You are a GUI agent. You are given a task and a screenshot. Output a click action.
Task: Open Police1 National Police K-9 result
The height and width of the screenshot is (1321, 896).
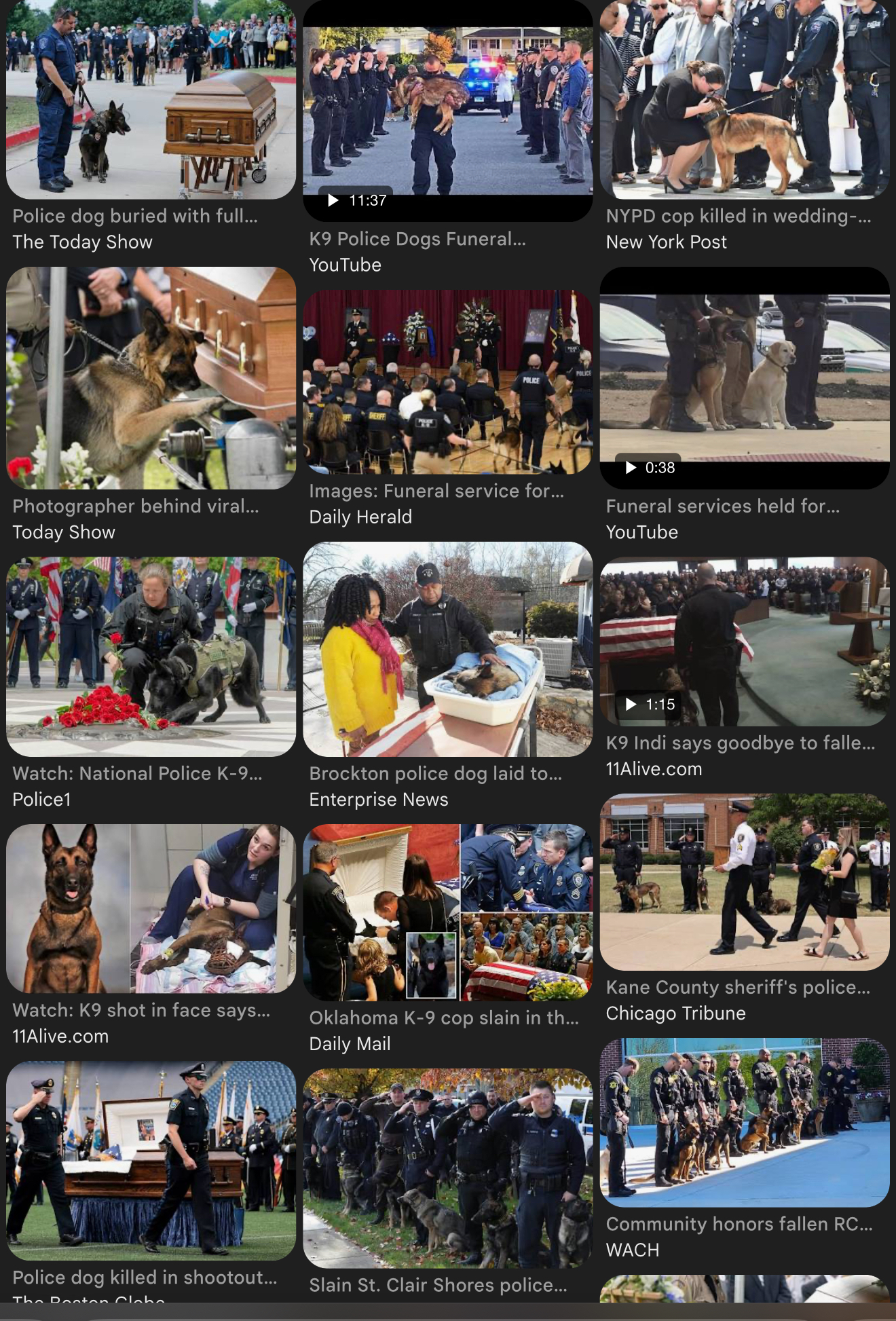tap(151, 656)
